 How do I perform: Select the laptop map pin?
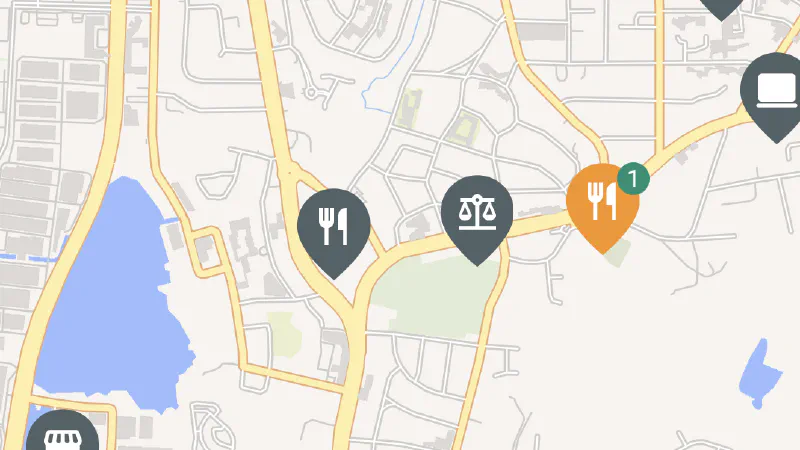pos(776,92)
